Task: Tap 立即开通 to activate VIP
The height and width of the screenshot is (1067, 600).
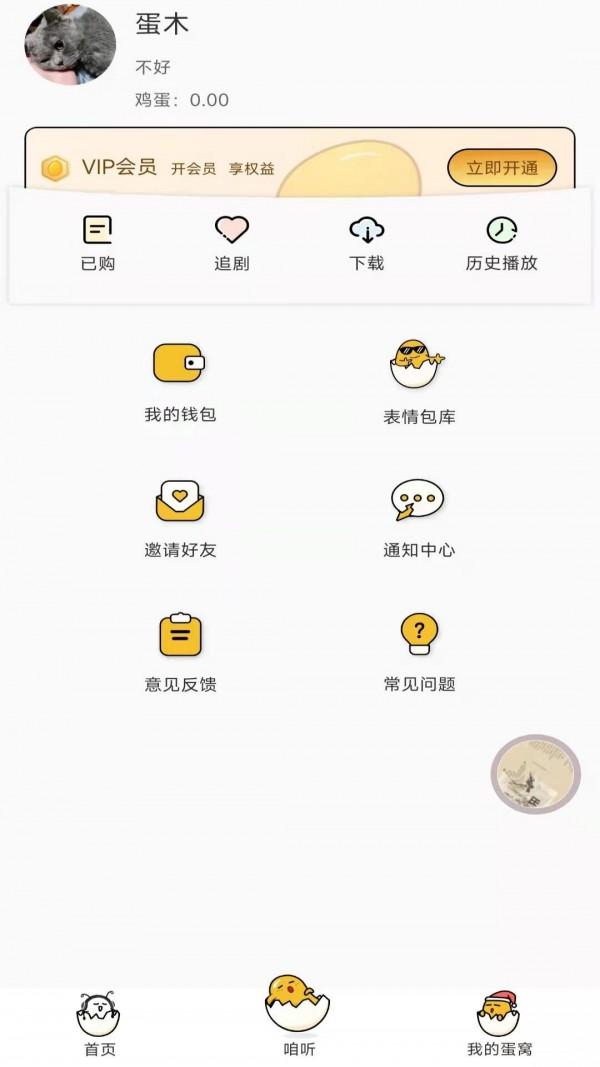Action: tap(501, 168)
